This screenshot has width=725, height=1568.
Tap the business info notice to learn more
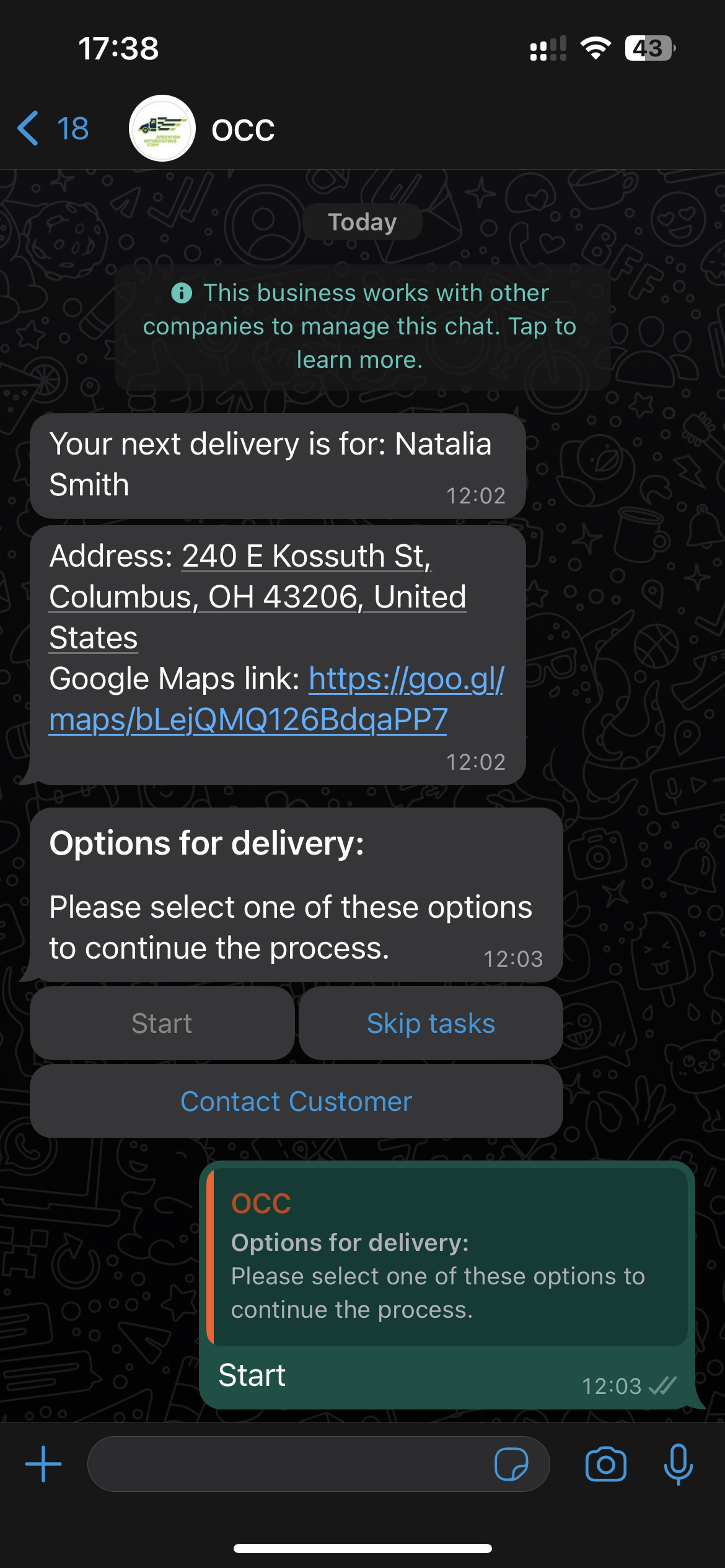pyautogui.click(x=362, y=326)
